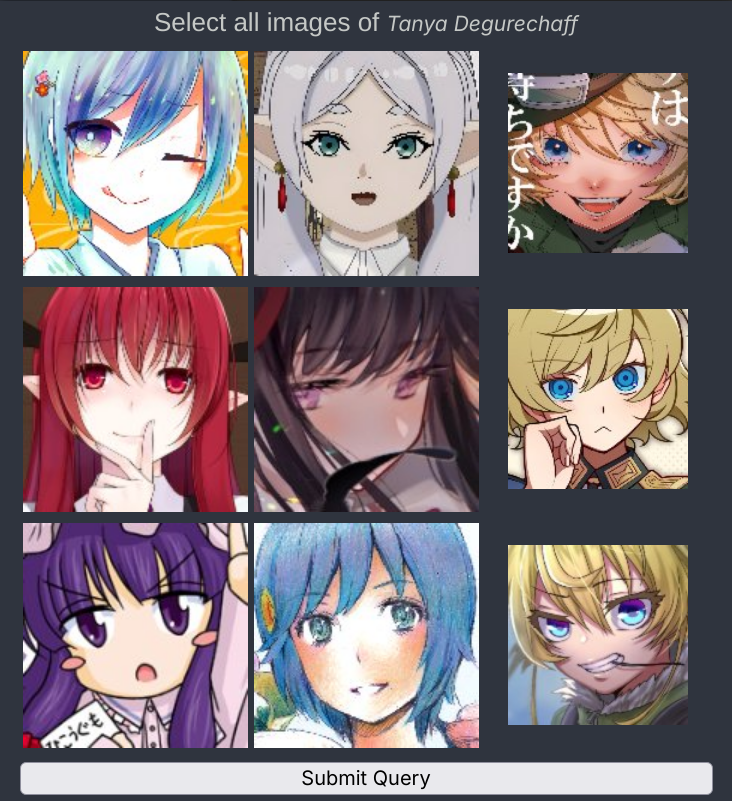Select the grinning blonde girl in fur collar
This screenshot has height=801, width=732.
597,635
